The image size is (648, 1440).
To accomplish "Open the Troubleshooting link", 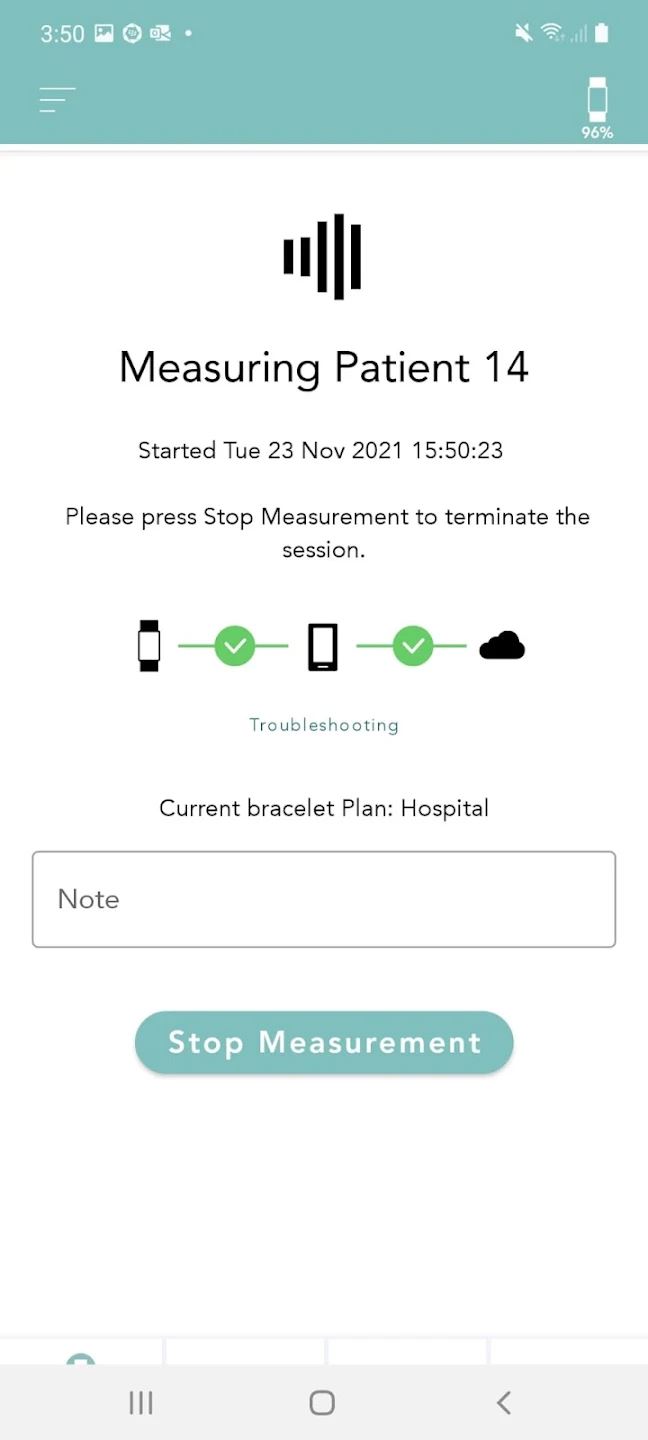I will click(324, 725).
